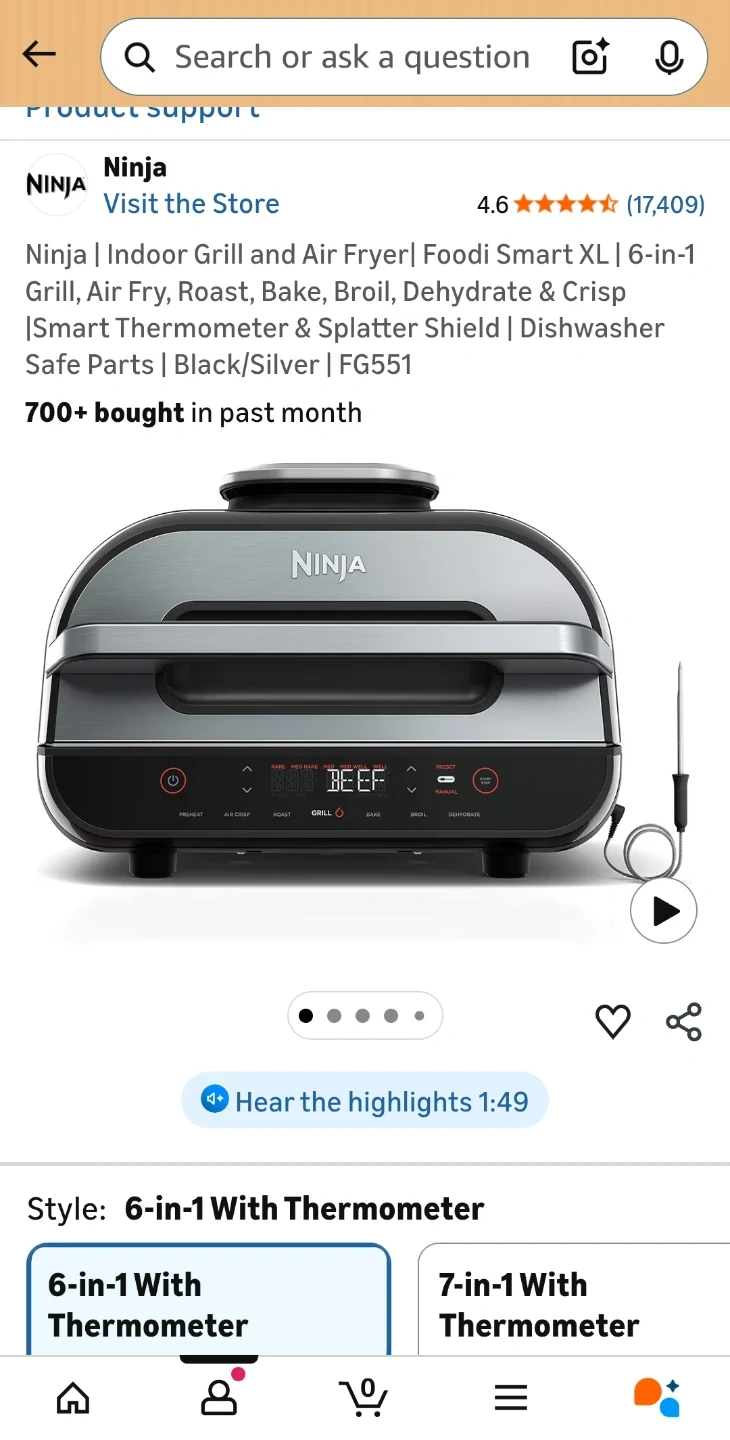Screen dimensions: 730x1440
Task: Go to the Home tab
Action: [x=73, y=1397]
